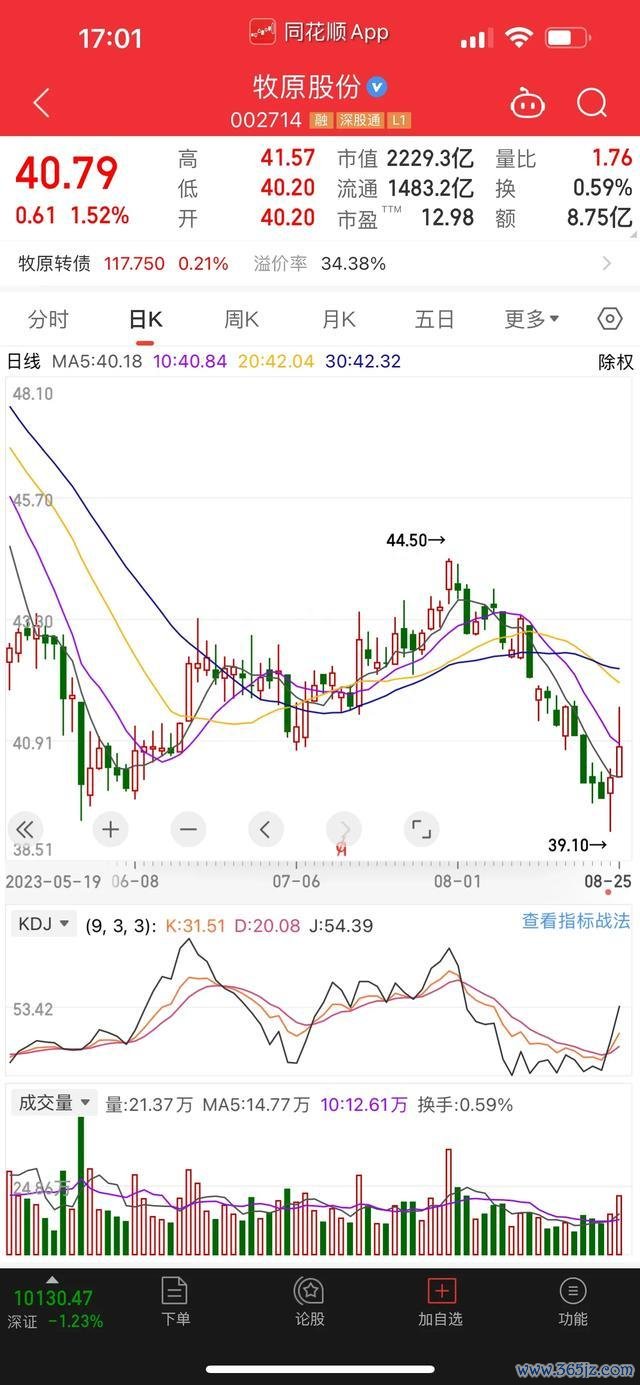
Task: Add stock via 加自选
Action: 440,1302
